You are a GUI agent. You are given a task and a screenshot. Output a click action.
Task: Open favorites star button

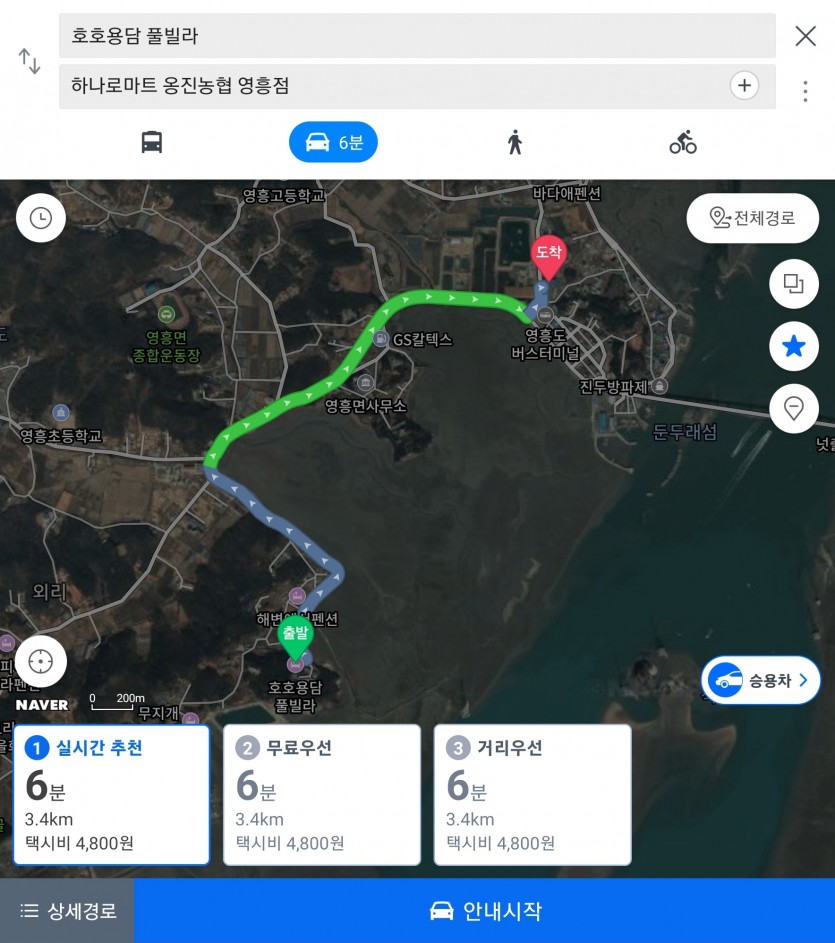[793, 347]
